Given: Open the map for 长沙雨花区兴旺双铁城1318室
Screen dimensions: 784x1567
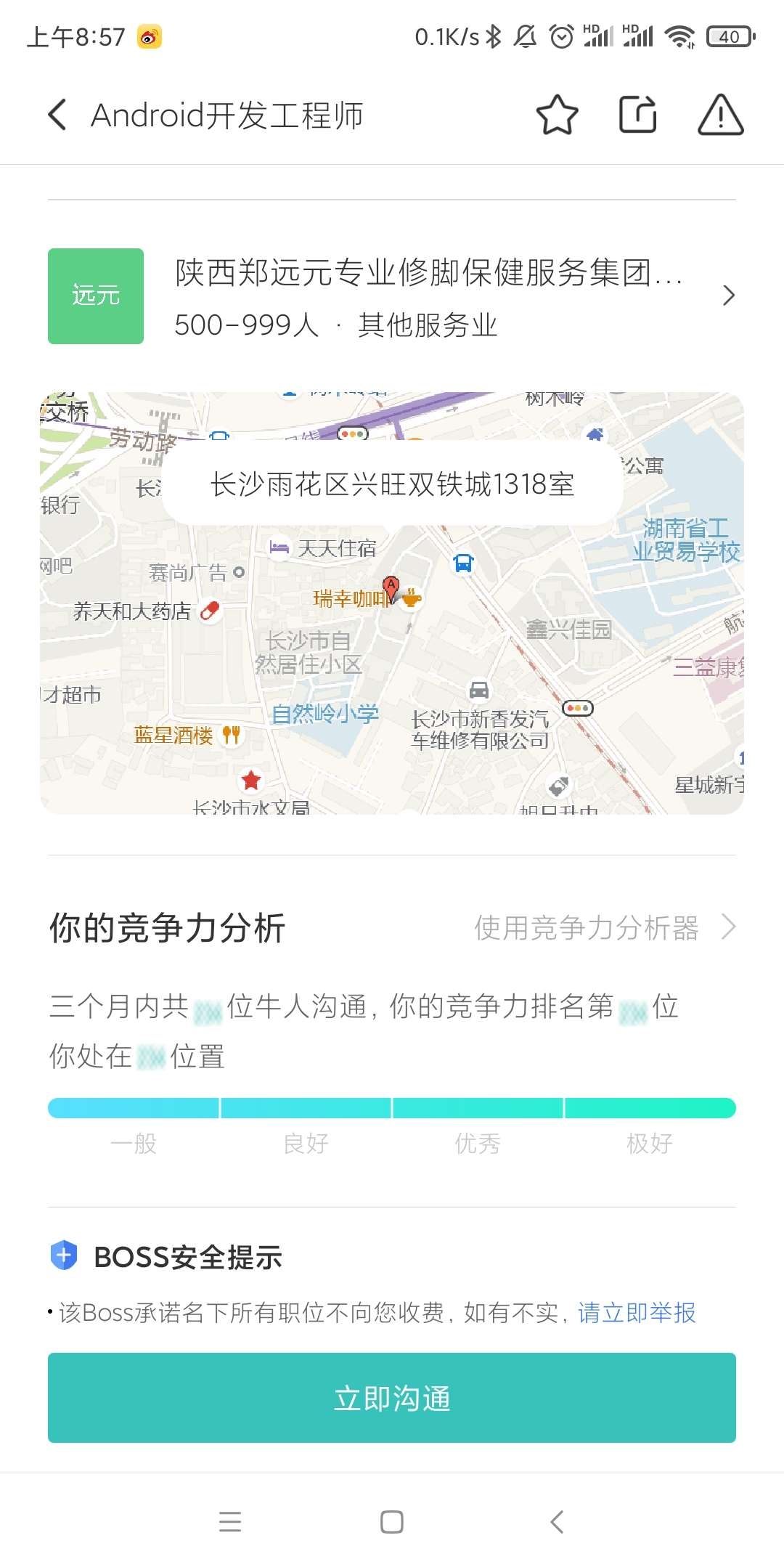Looking at the screenshot, I should click(392, 639).
